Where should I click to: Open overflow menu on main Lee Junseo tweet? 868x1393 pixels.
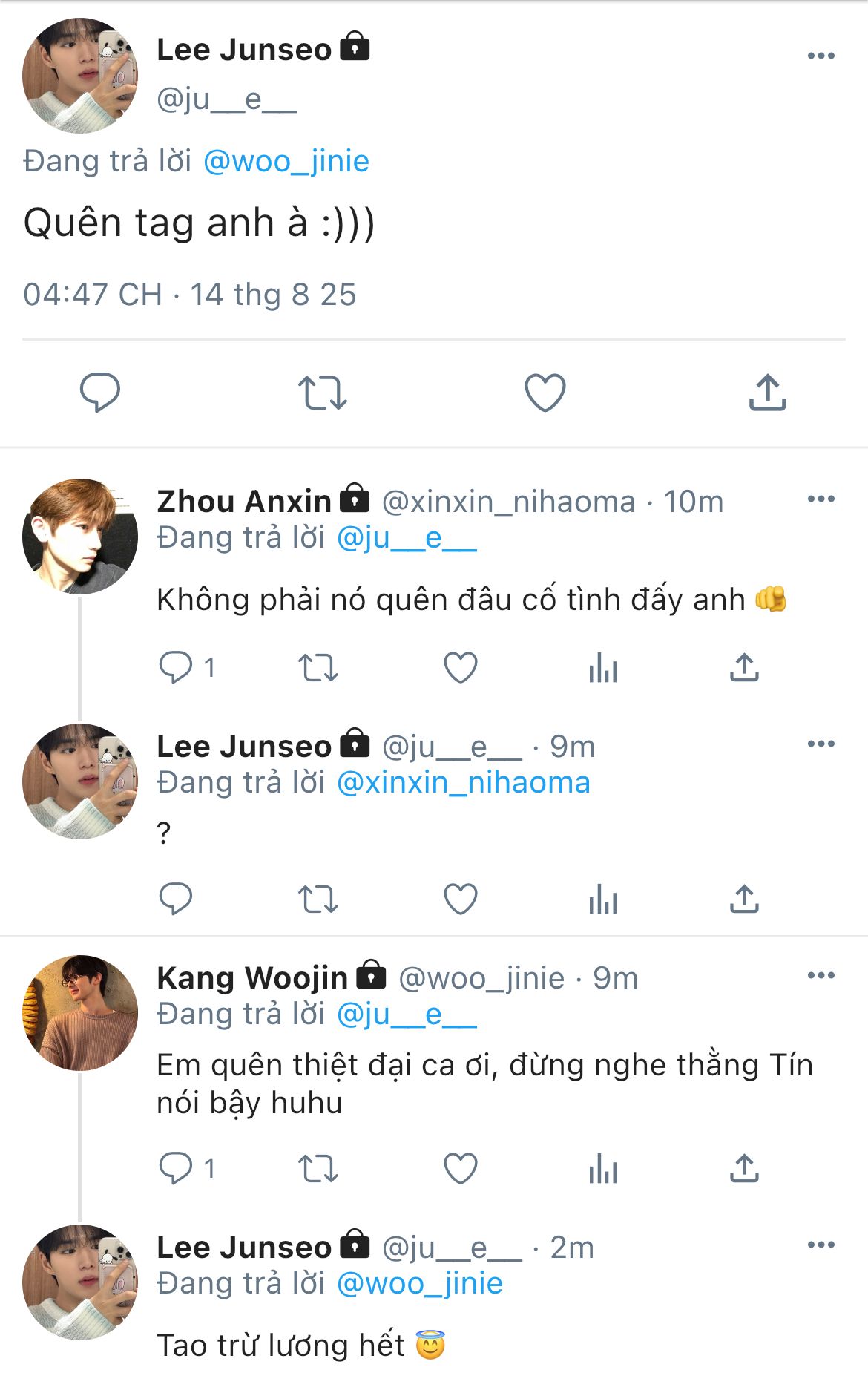pos(821,56)
